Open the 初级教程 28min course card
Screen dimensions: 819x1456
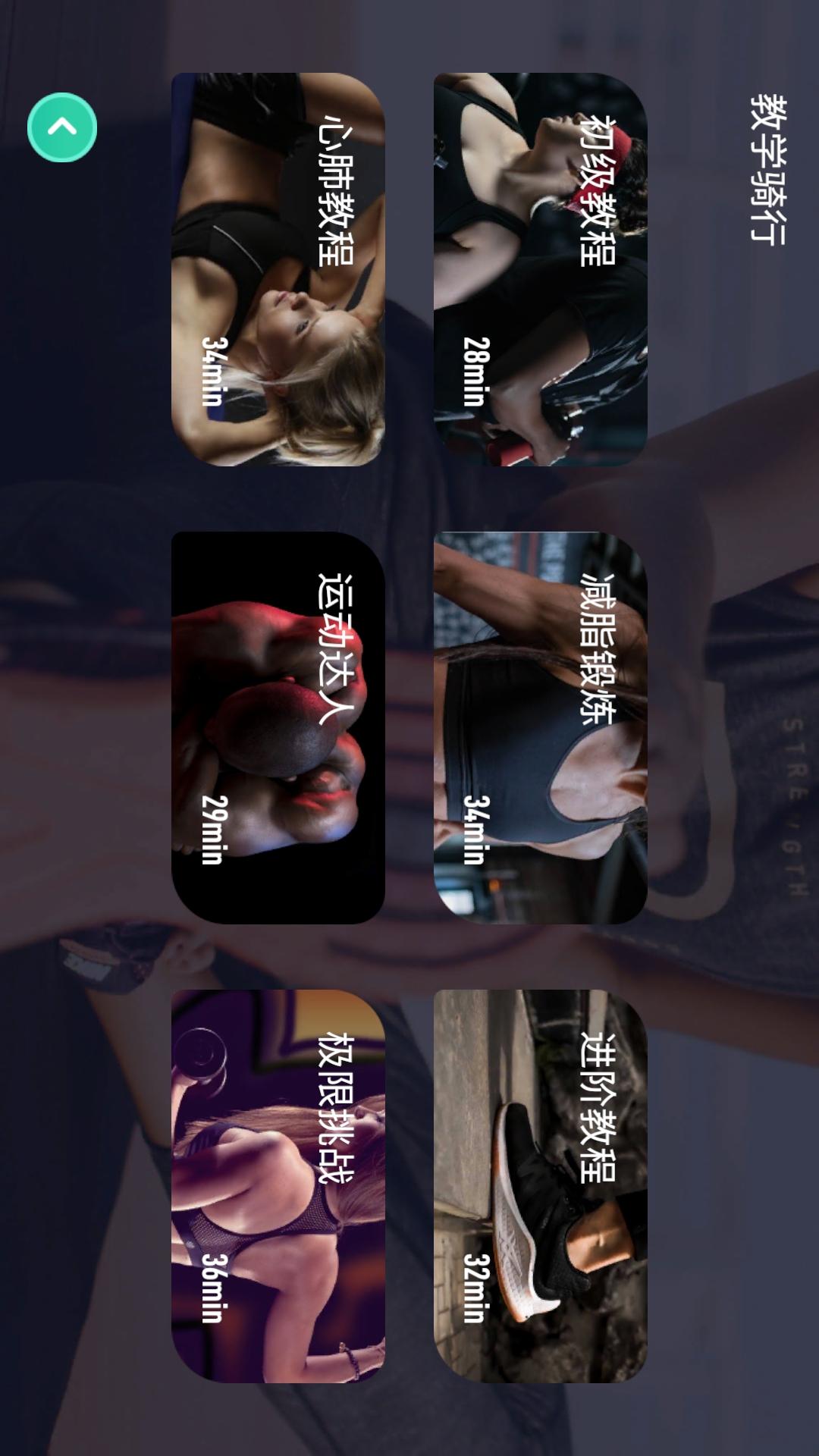click(540, 269)
